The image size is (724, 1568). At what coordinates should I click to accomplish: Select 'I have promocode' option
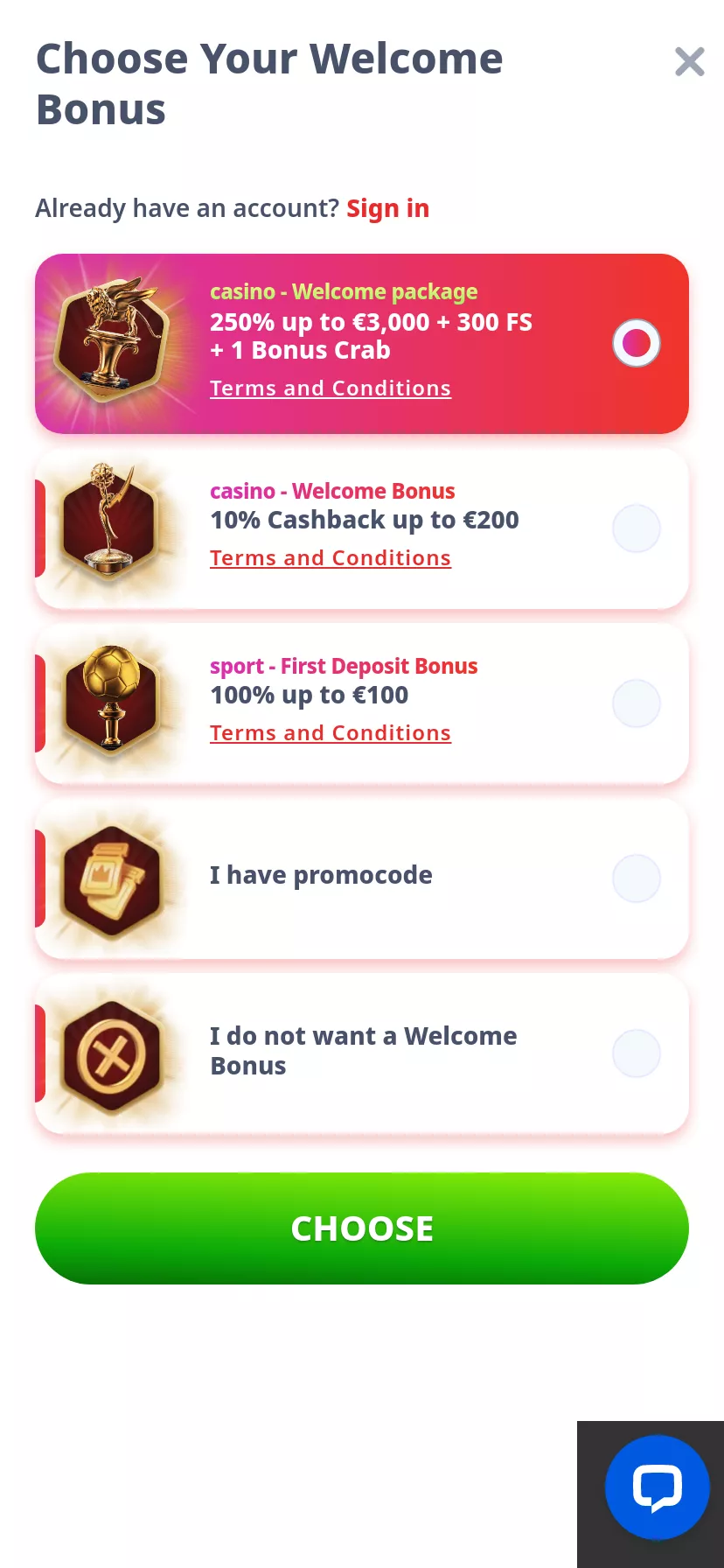point(636,878)
